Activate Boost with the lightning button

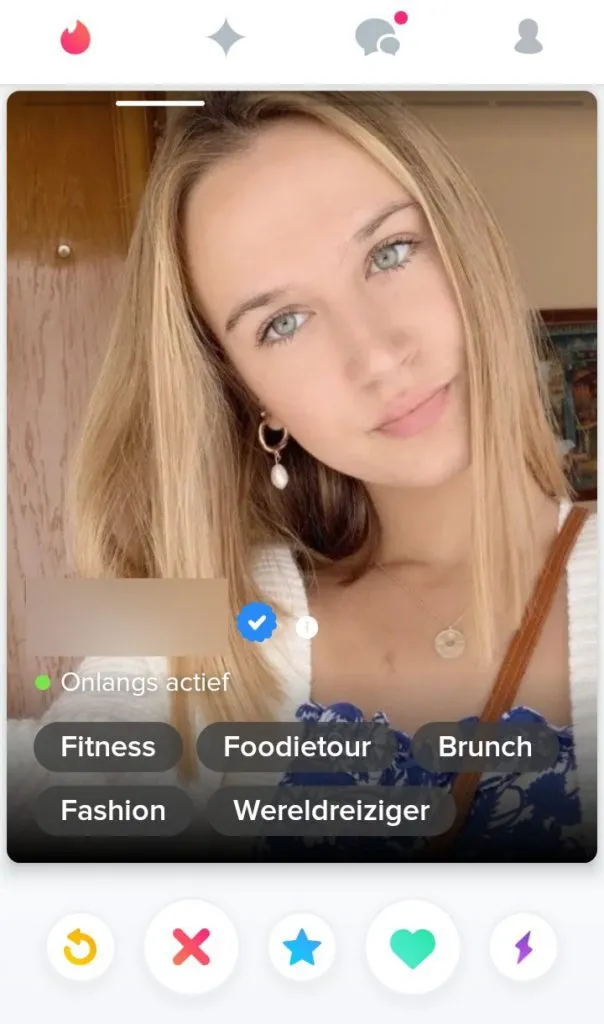point(523,946)
